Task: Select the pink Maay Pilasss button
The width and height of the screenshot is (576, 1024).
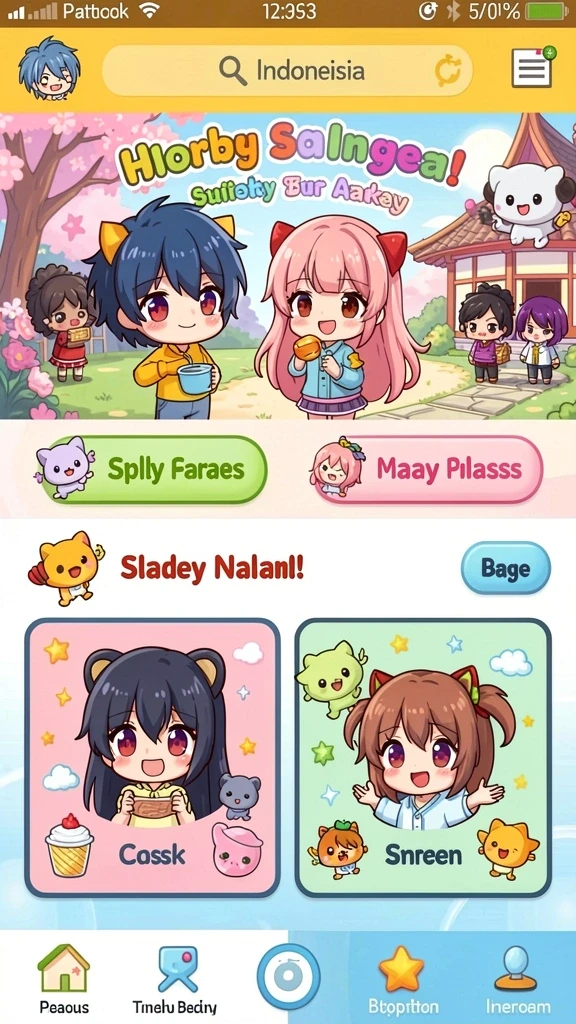Action: [427, 469]
